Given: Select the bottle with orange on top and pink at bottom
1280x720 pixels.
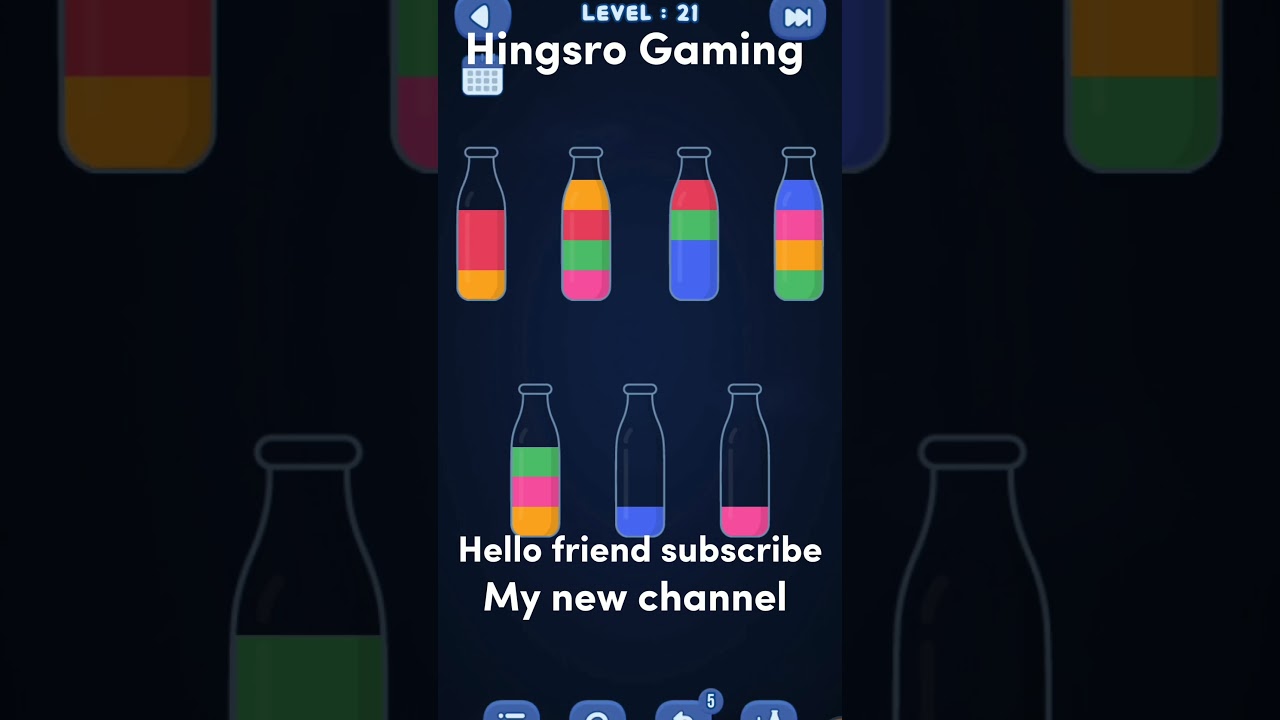Looking at the screenshot, I should coord(586,240).
